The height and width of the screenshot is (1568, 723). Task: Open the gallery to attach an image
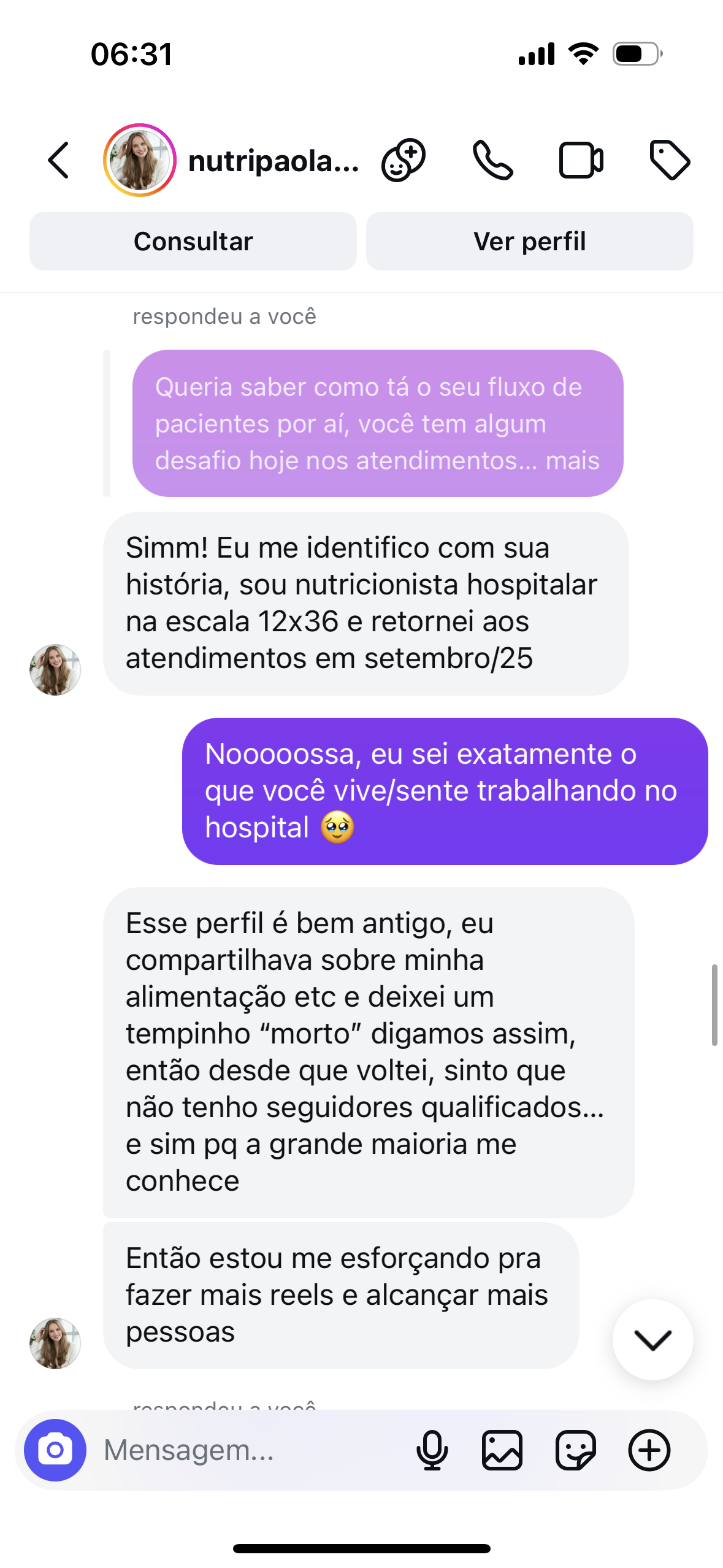[503, 1450]
